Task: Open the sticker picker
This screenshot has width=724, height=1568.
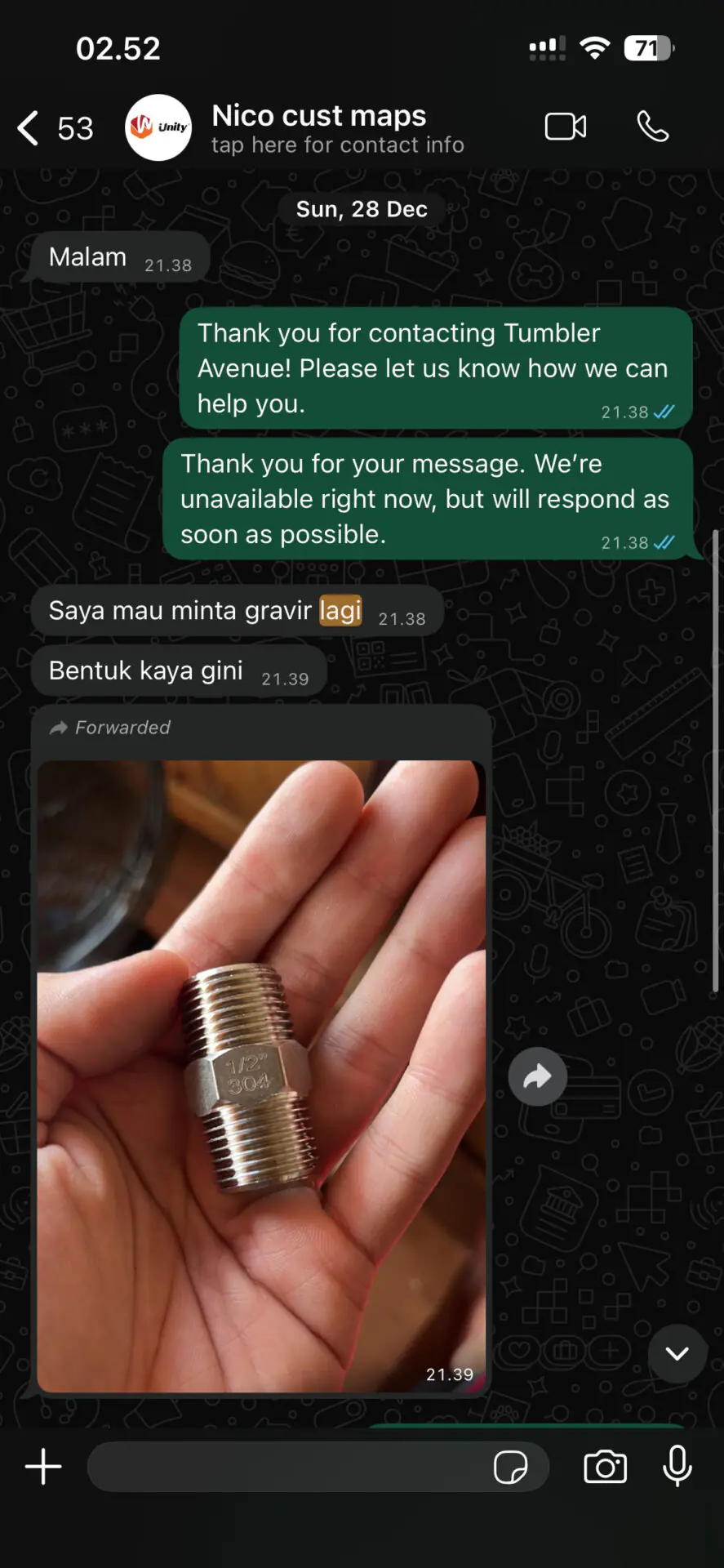Action: click(511, 1467)
